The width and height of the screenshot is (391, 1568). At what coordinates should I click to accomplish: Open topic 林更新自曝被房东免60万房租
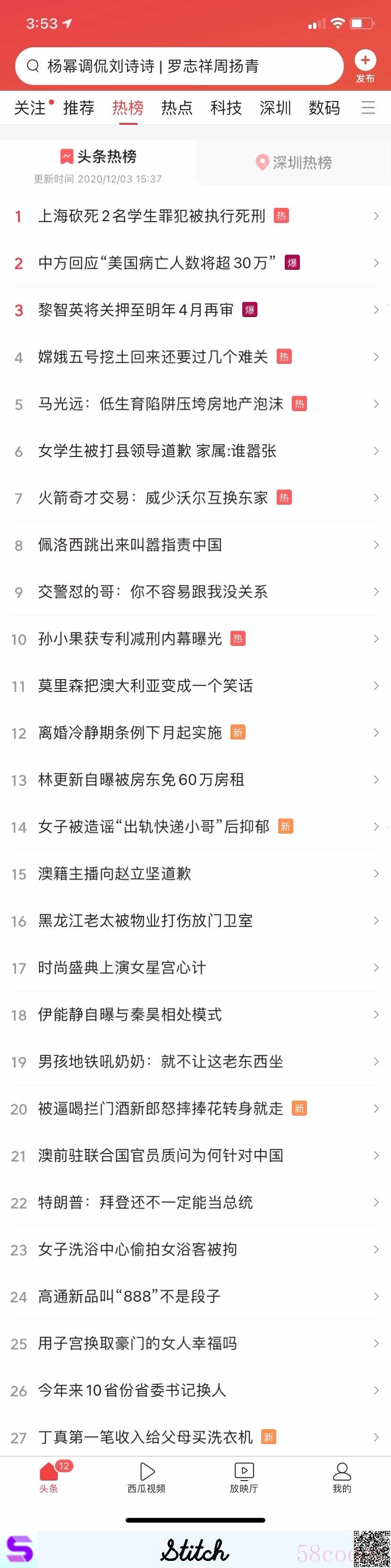point(141,780)
